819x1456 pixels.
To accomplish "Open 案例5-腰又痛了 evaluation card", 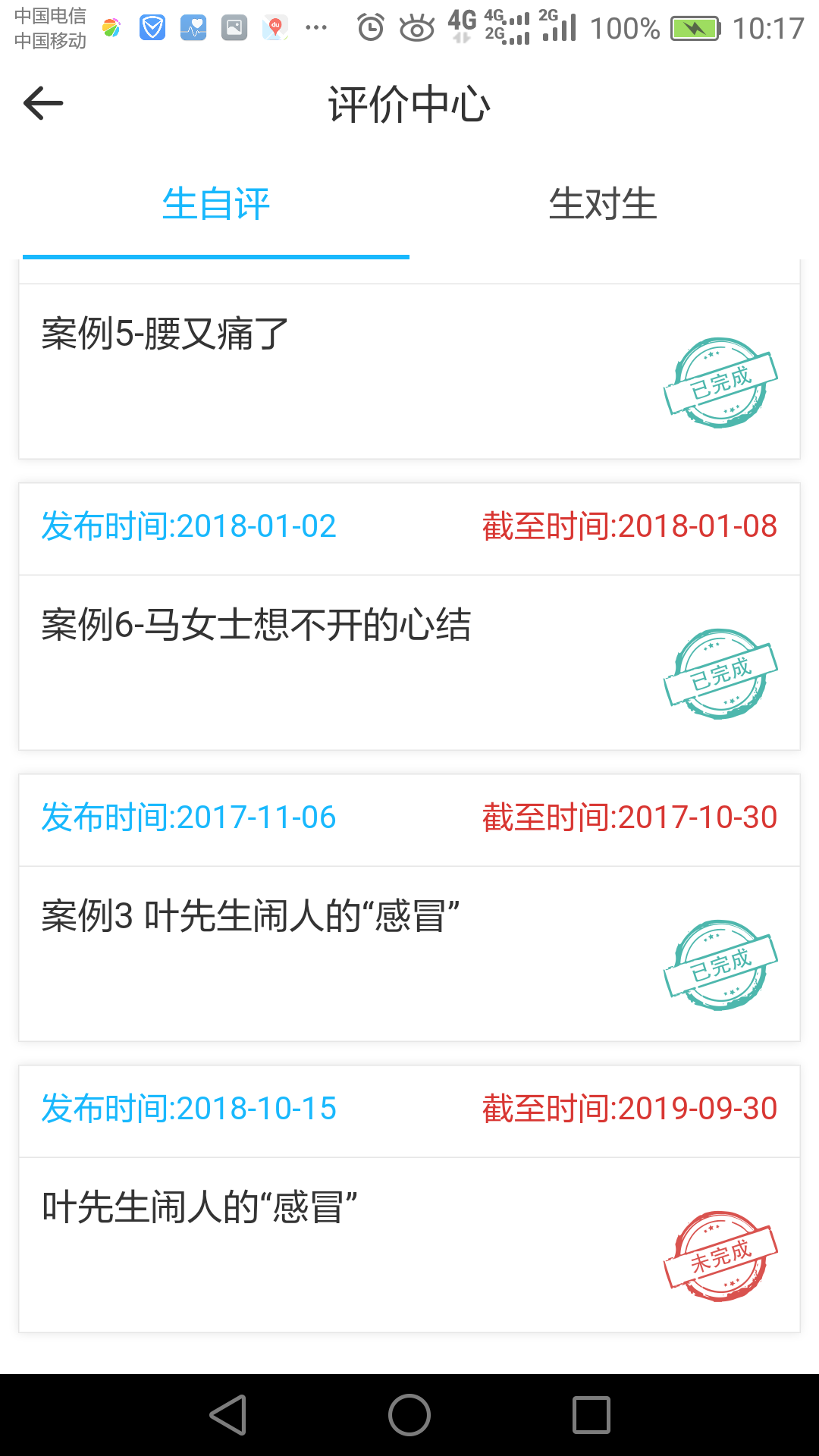I will [x=409, y=370].
